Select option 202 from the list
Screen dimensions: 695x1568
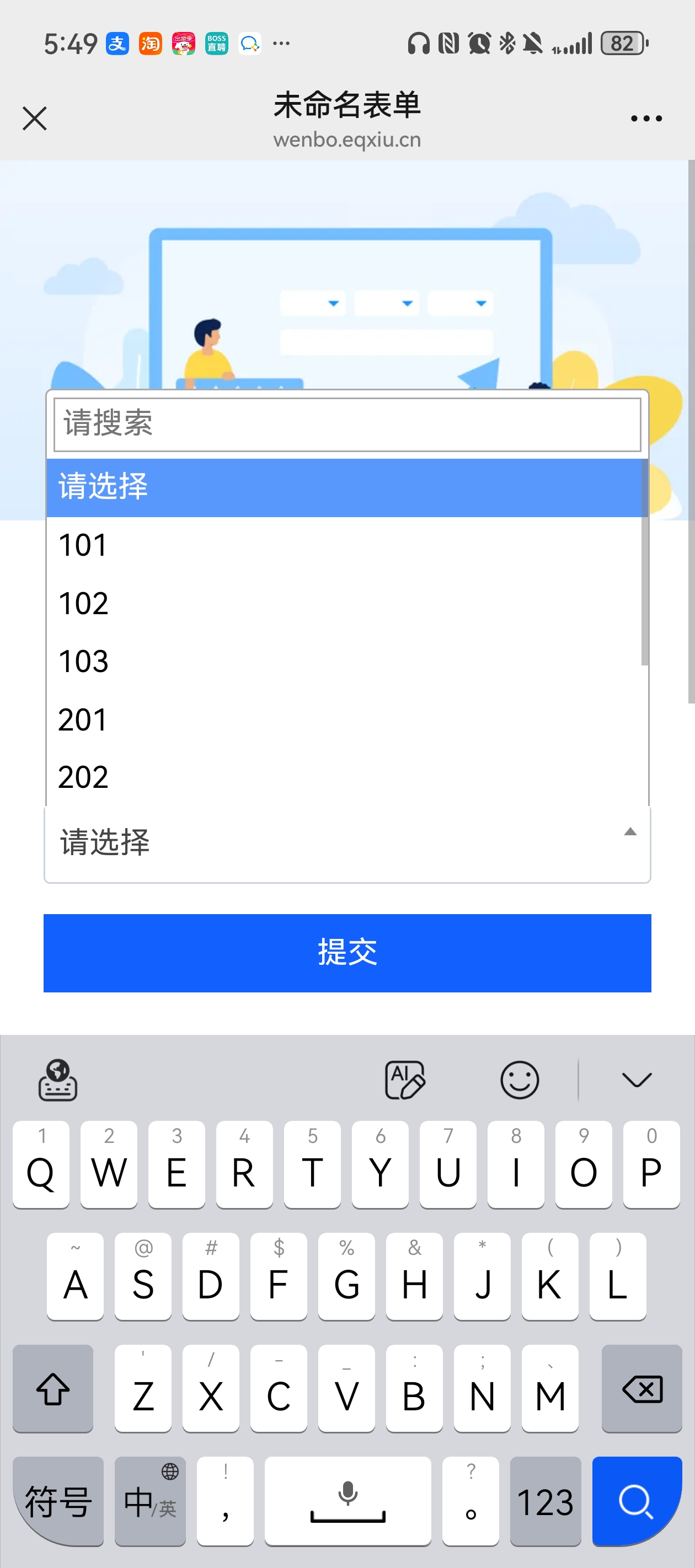344,777
